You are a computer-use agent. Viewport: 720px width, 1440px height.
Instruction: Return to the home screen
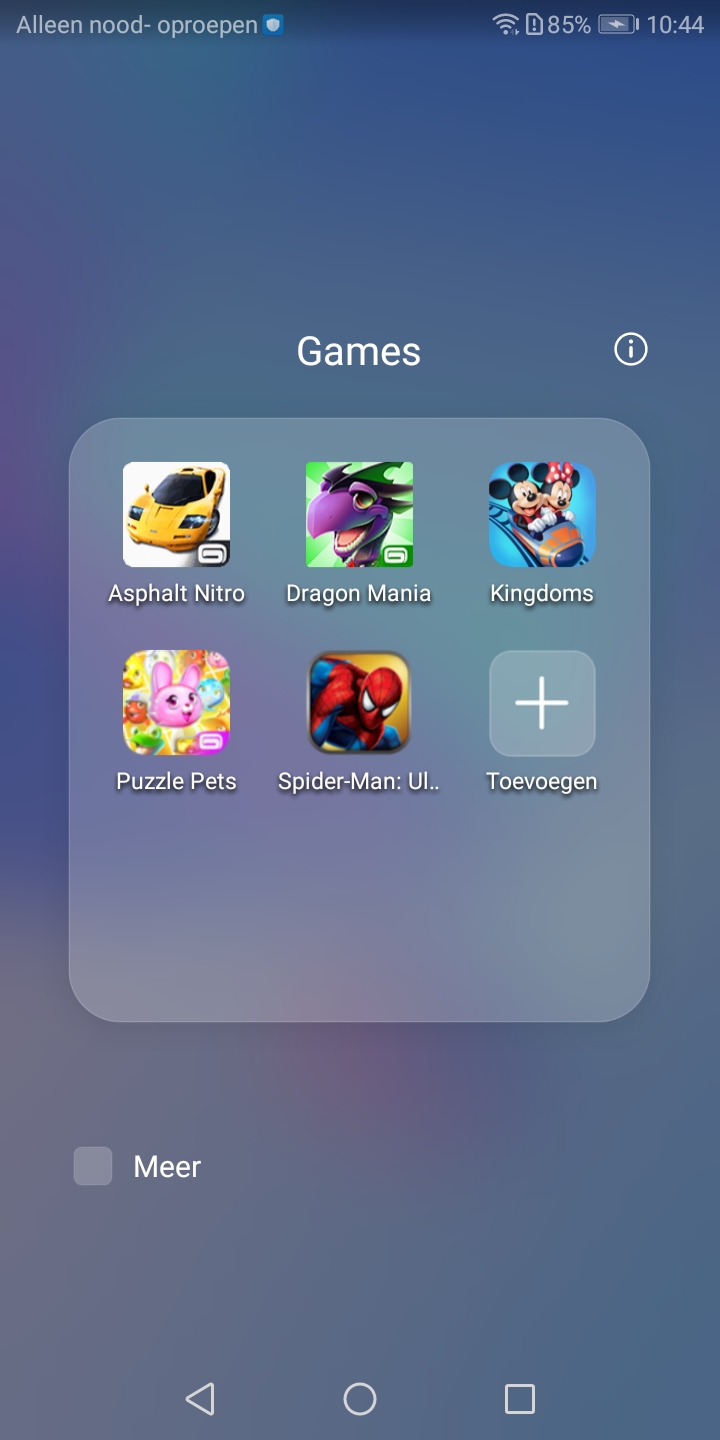click(360, 1398)
